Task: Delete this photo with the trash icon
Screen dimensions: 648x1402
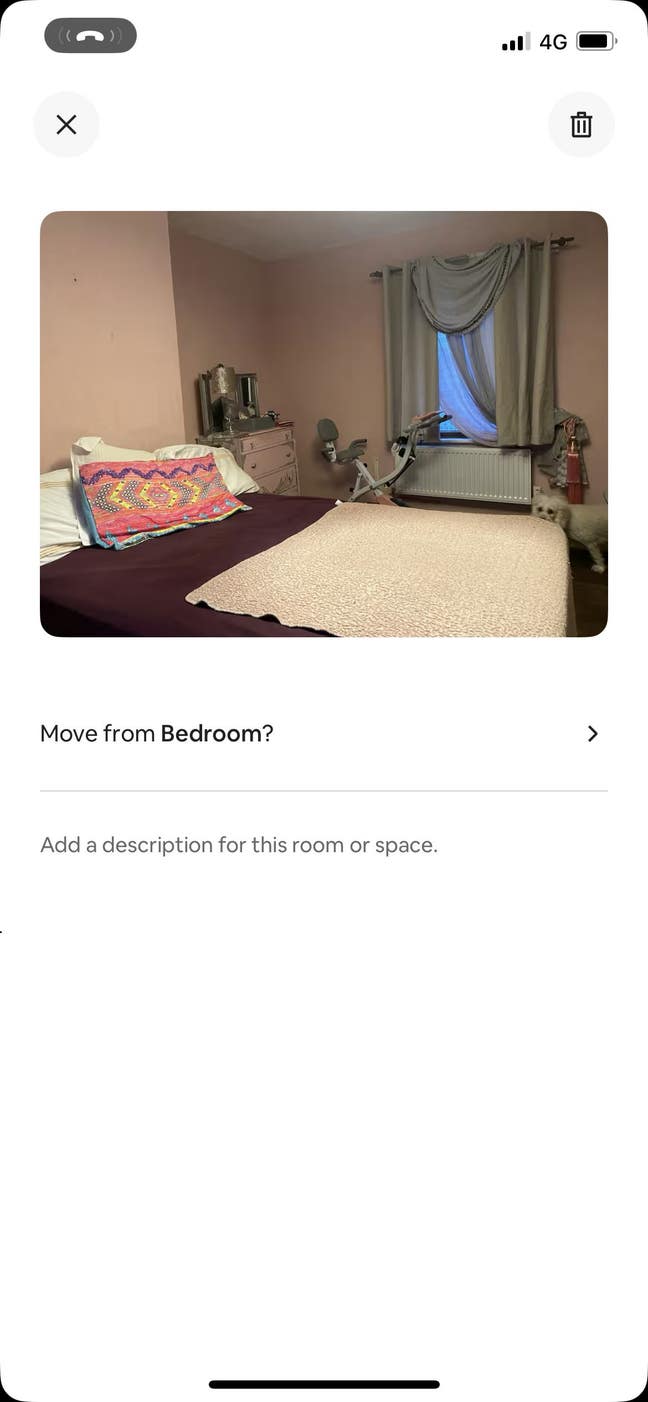Action: [581, 125]
